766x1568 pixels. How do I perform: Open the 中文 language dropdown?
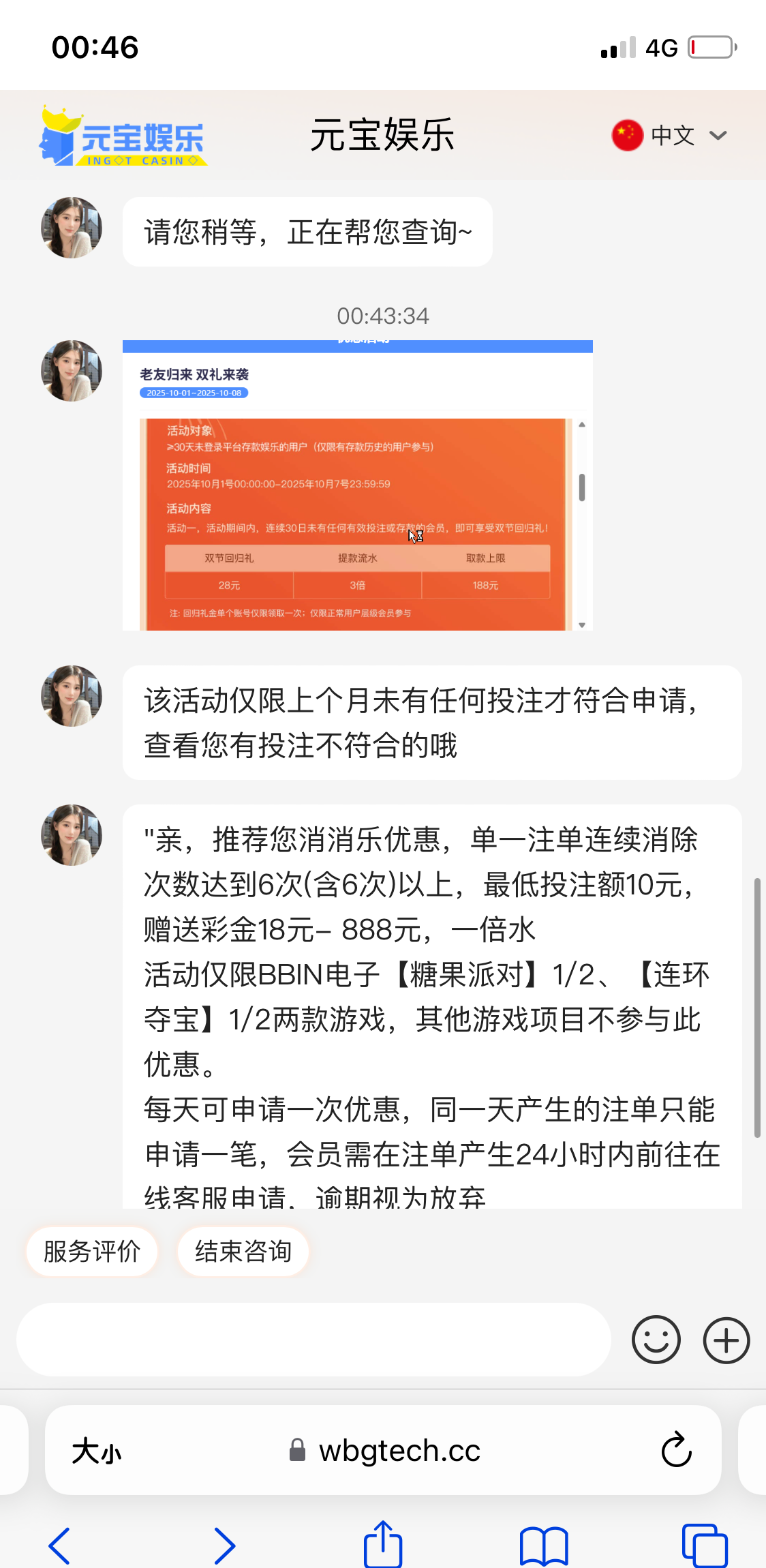point(671,135)
